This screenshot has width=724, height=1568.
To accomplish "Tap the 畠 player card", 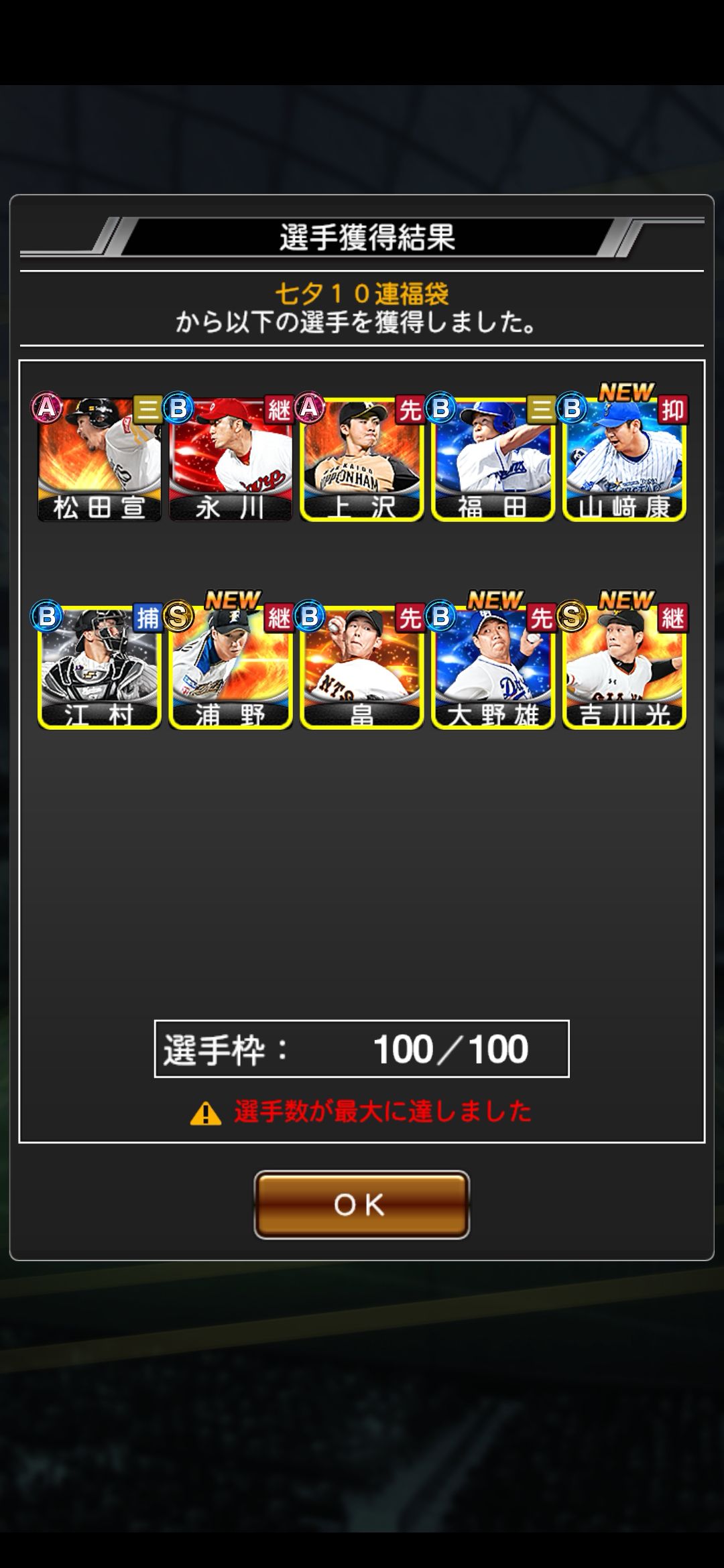I will coord(362,667).
